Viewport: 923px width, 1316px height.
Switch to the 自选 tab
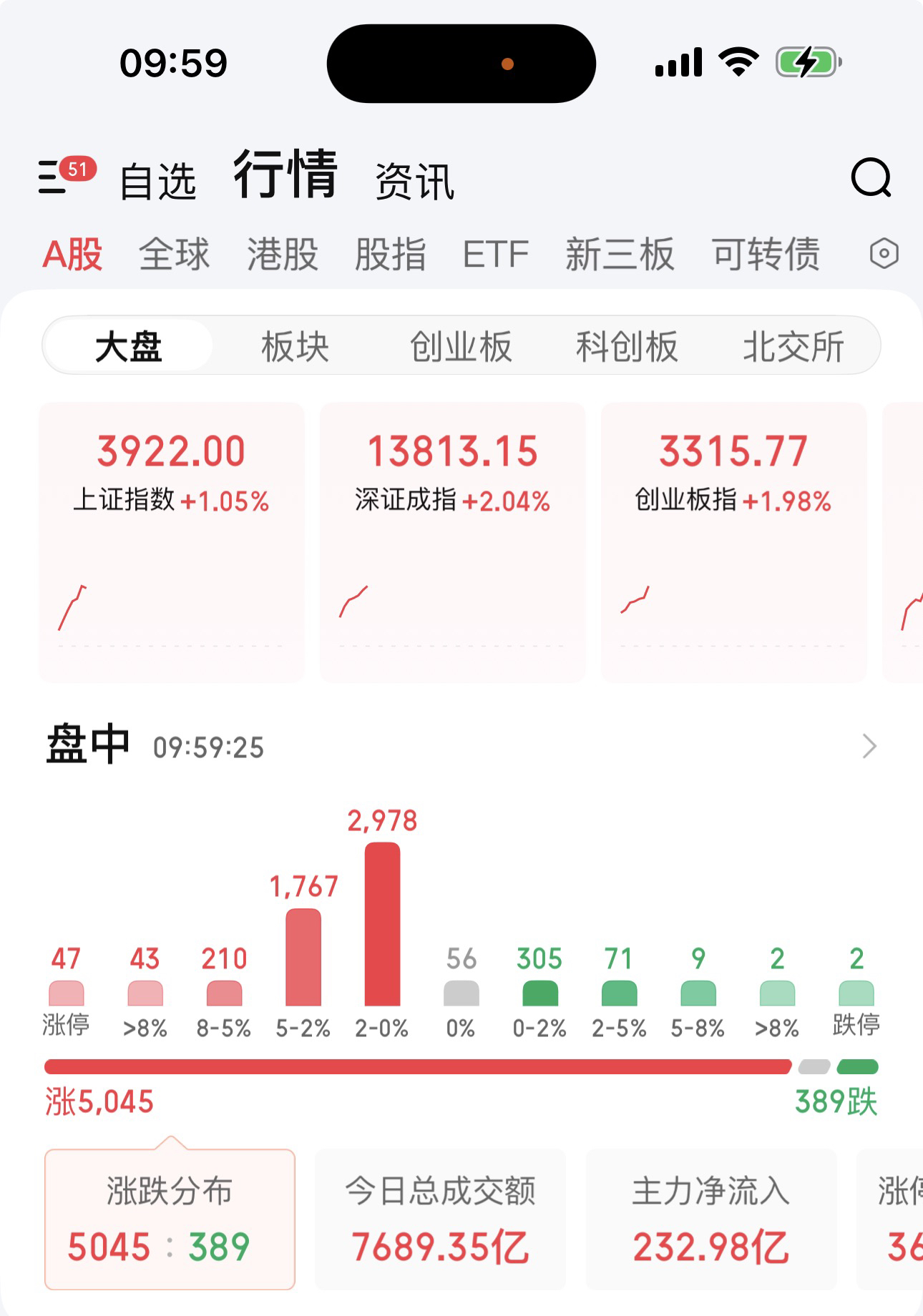point(158,180)
